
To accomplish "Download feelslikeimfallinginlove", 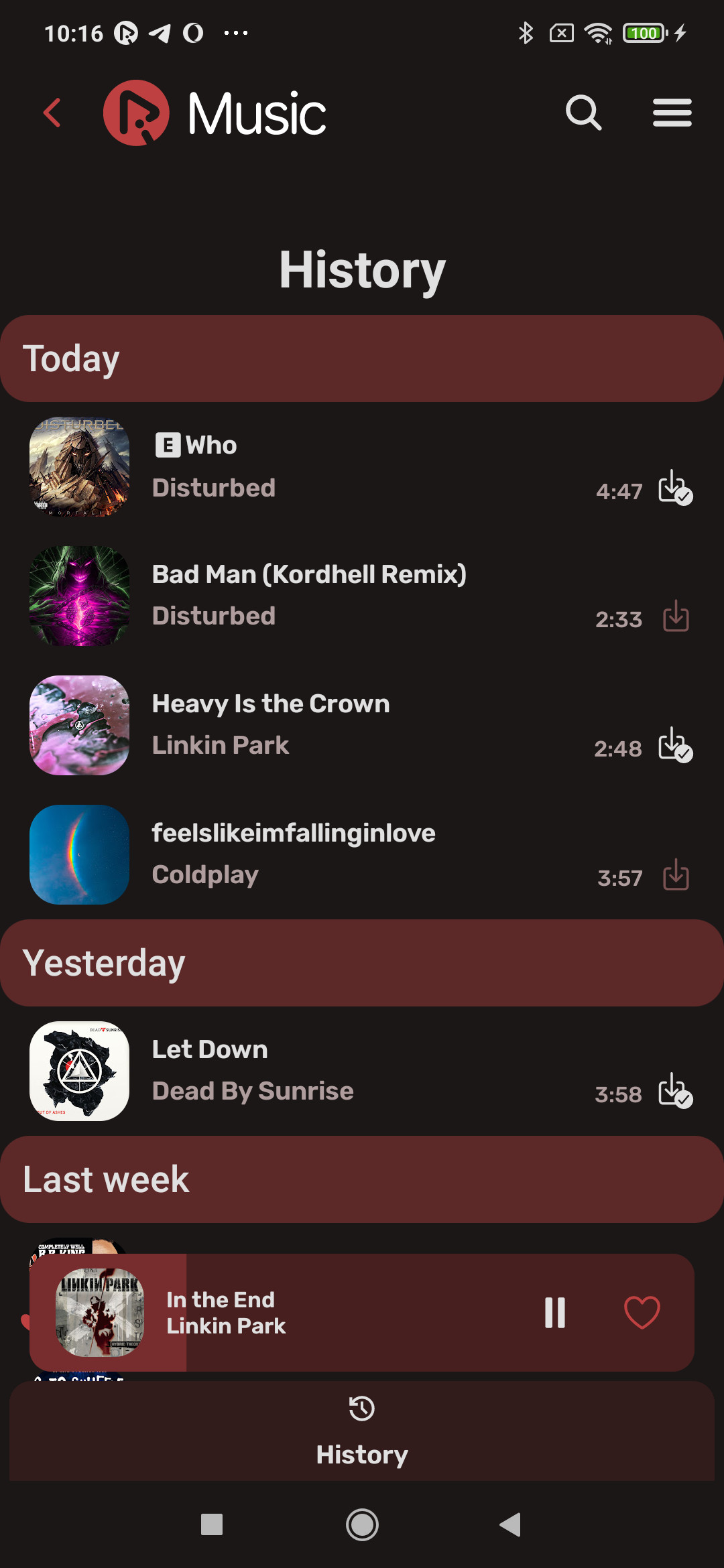I will click(x=676, y=875).
